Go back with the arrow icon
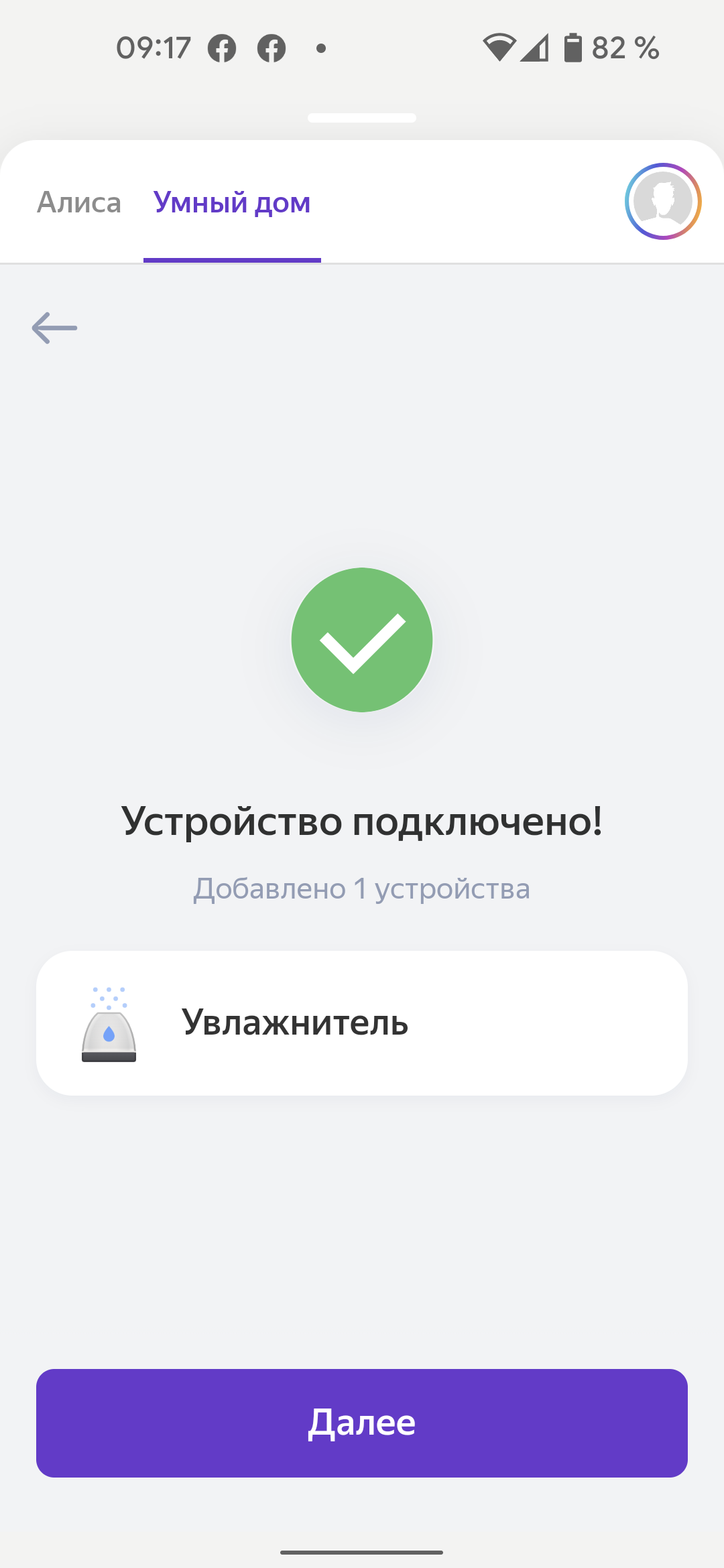 (54, 328)
